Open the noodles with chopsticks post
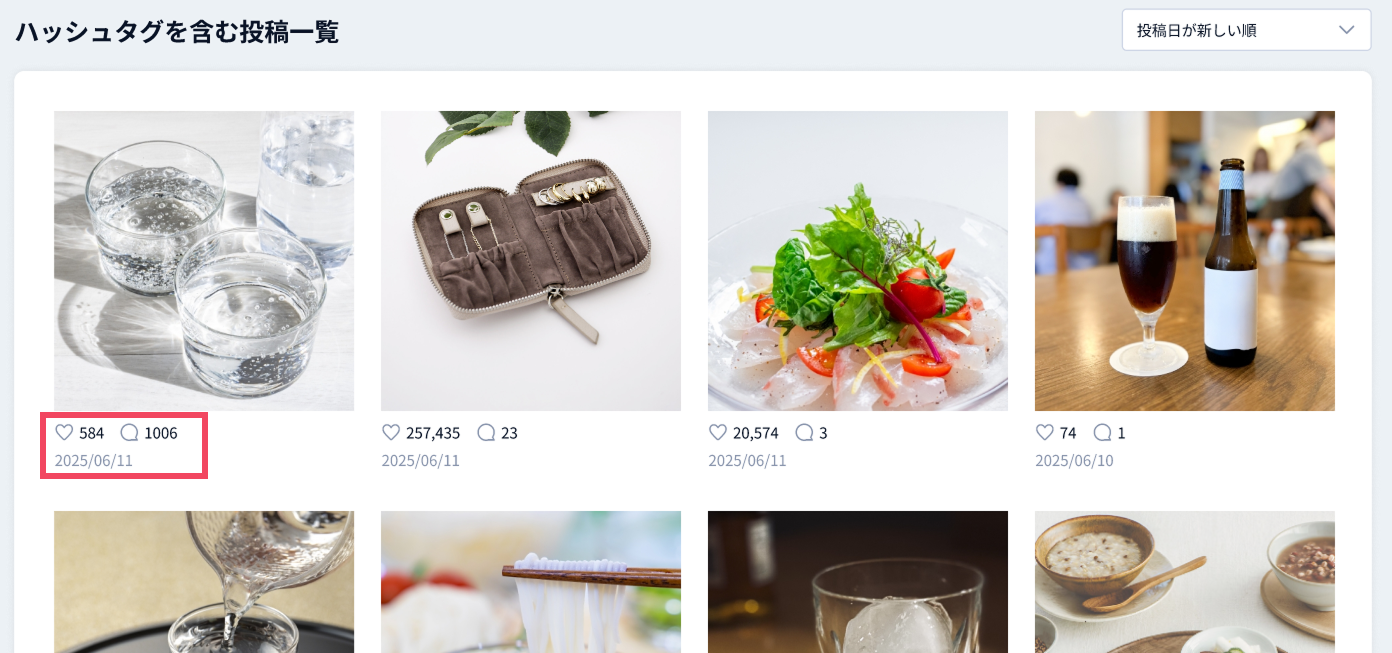This screenshot has width=1392, height=653. pos(530,582)
